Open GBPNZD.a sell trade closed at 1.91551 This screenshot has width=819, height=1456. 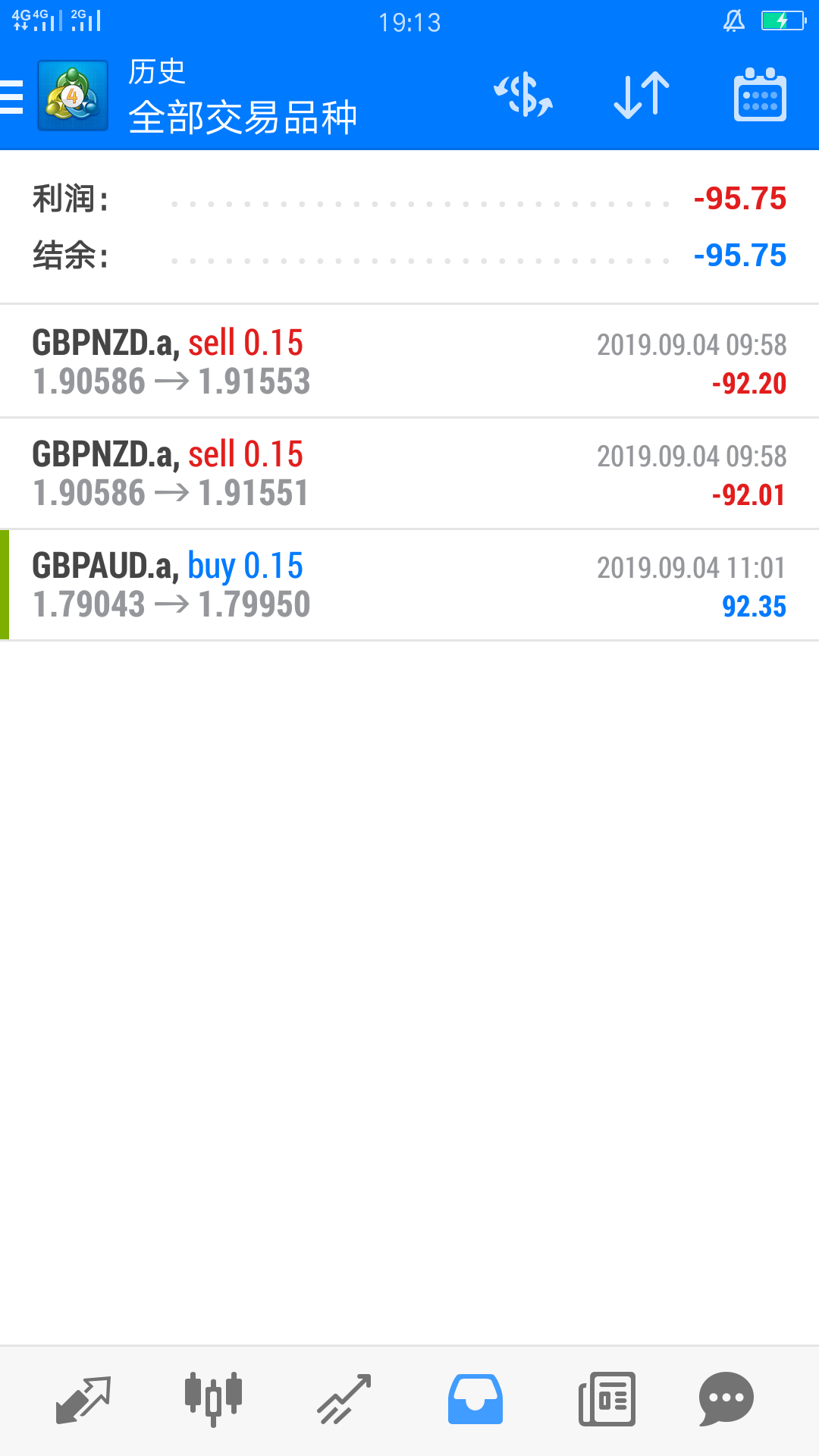(409, 473)
